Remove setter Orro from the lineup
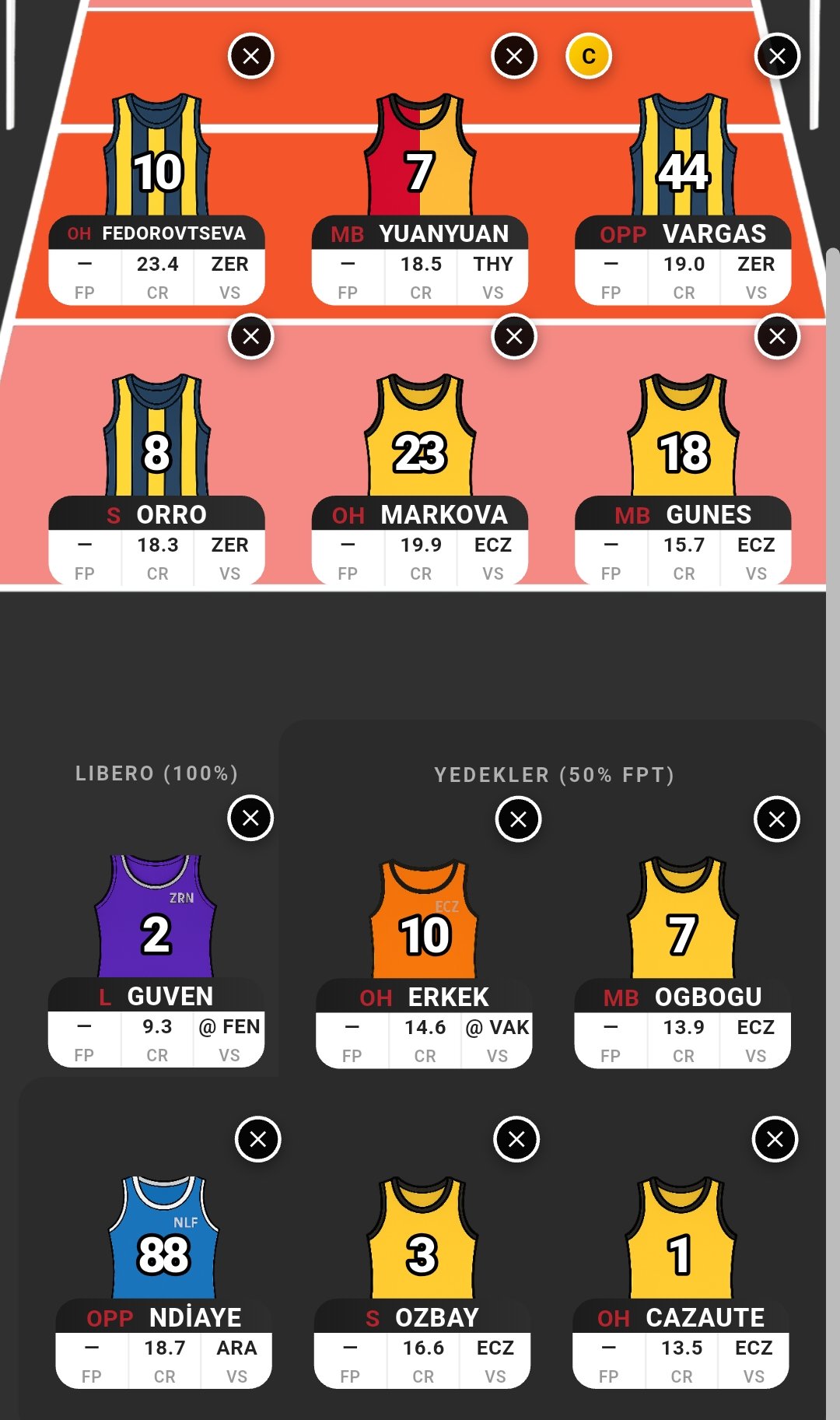Viewport: 840px width, 1420px height. 250,337
